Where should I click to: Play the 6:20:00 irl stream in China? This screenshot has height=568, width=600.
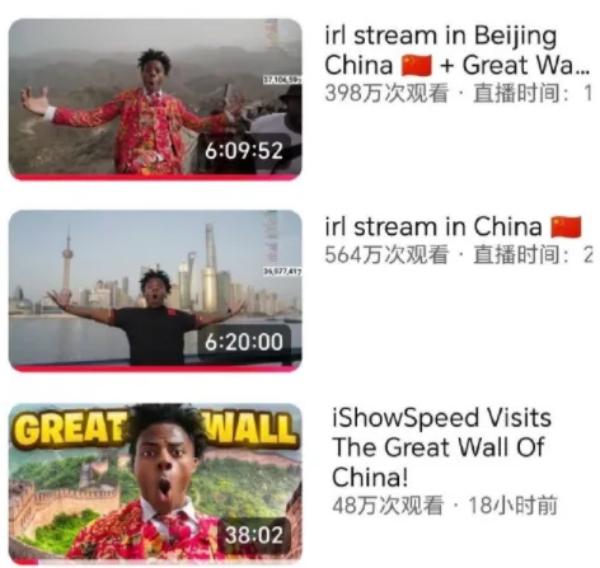[x=155, y=289]
